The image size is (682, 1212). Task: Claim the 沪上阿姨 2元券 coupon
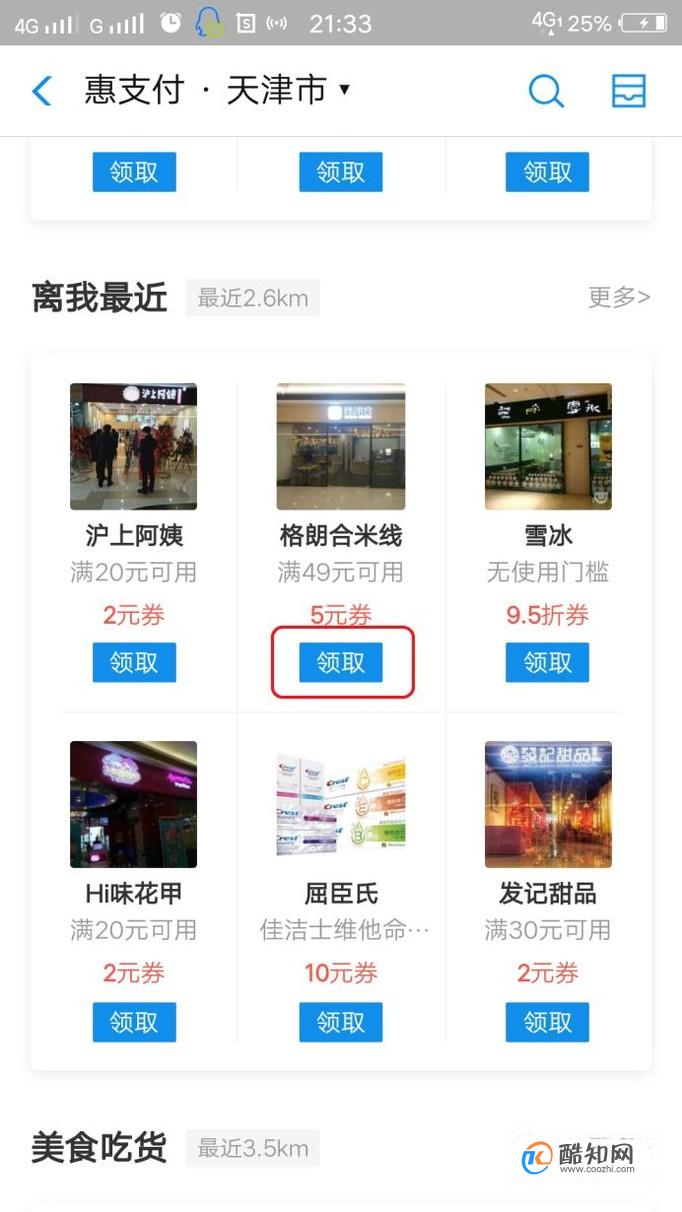tap(134, 662)
